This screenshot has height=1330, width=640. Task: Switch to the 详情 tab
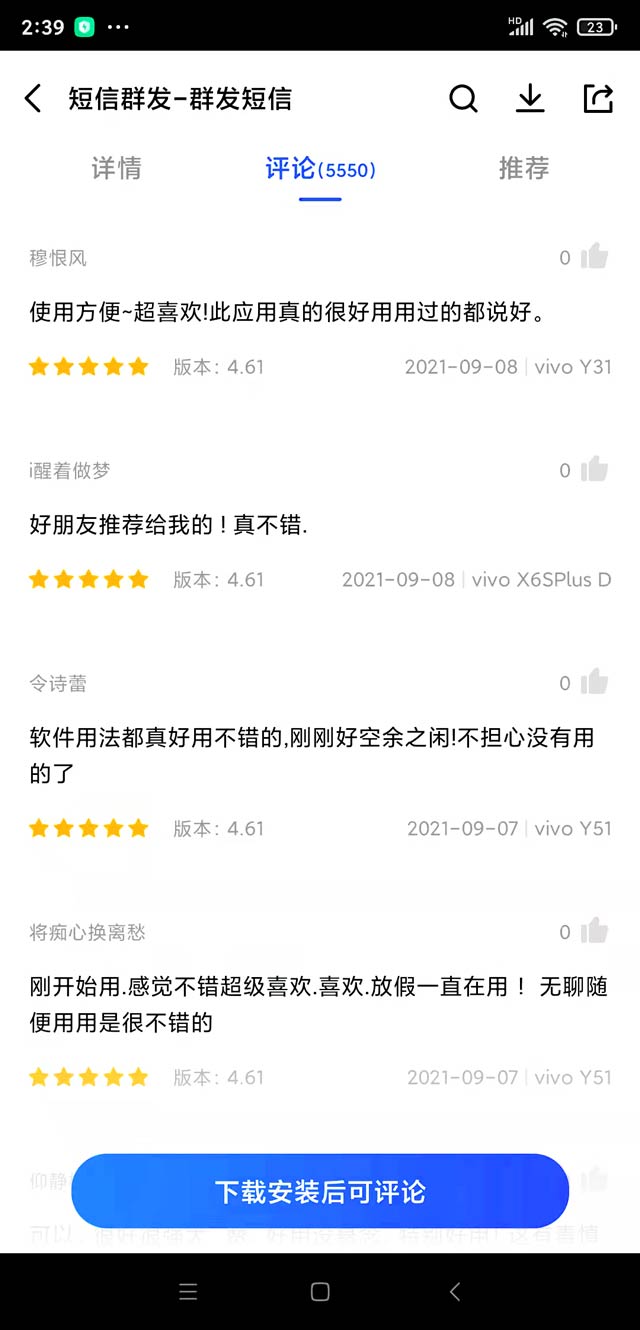[116, 169]
